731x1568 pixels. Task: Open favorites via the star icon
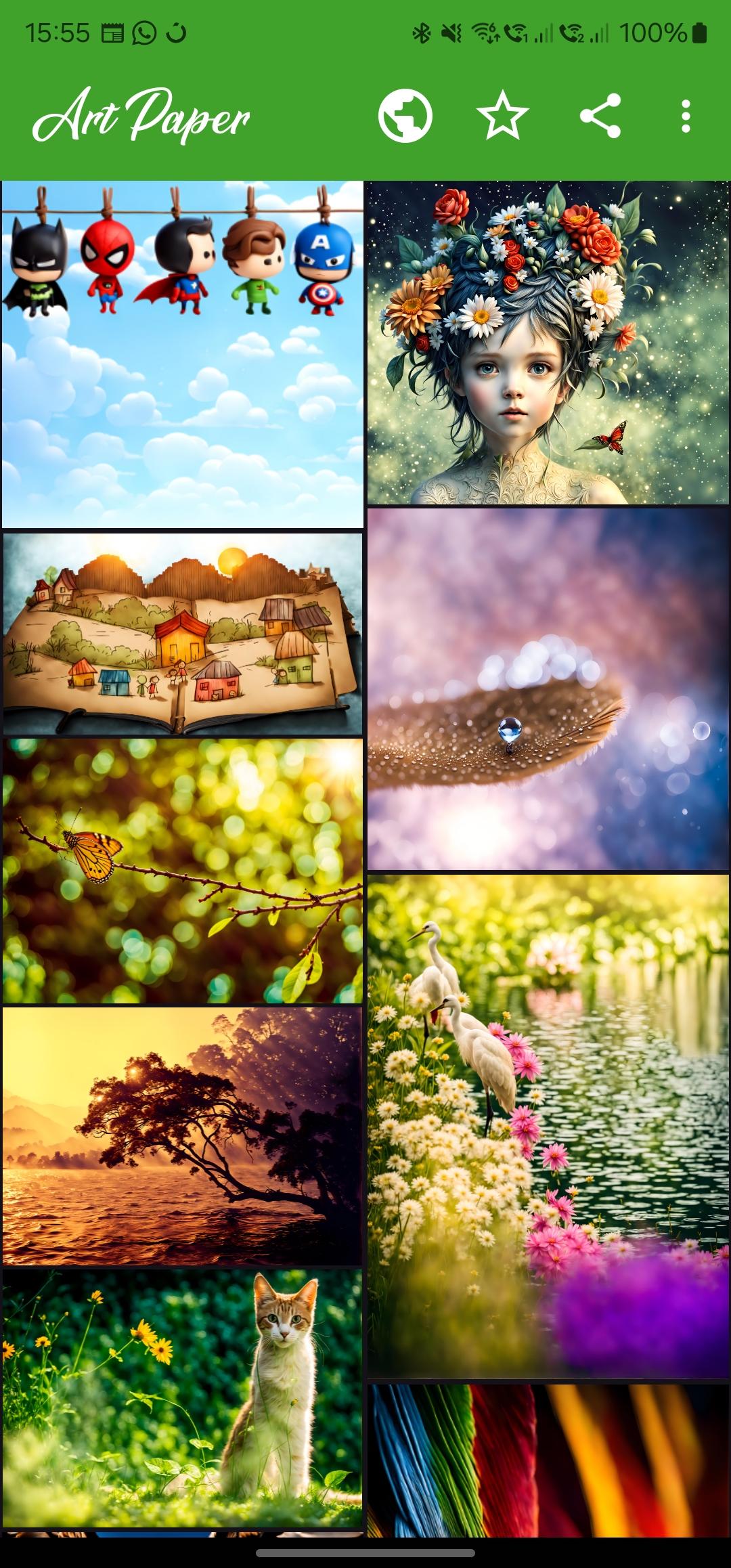click(501, 116)
